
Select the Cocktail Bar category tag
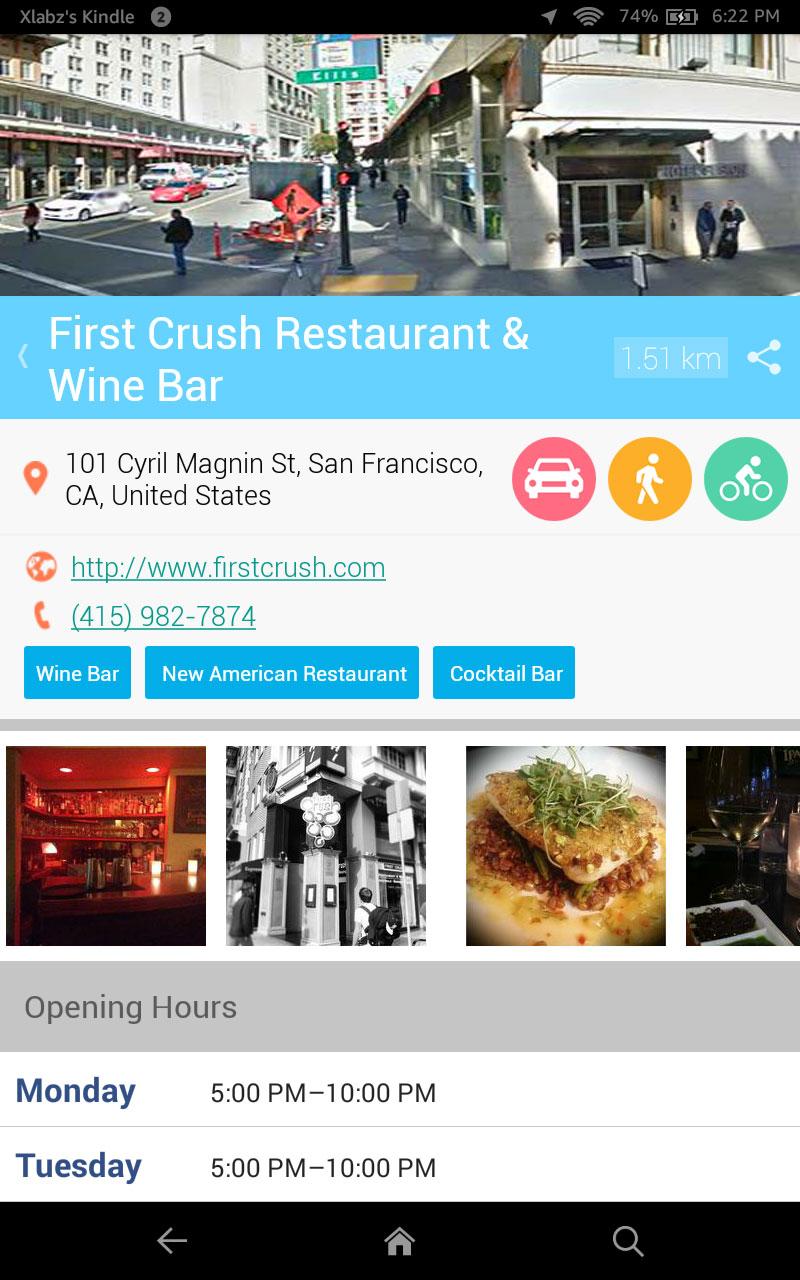coord(504,673)
